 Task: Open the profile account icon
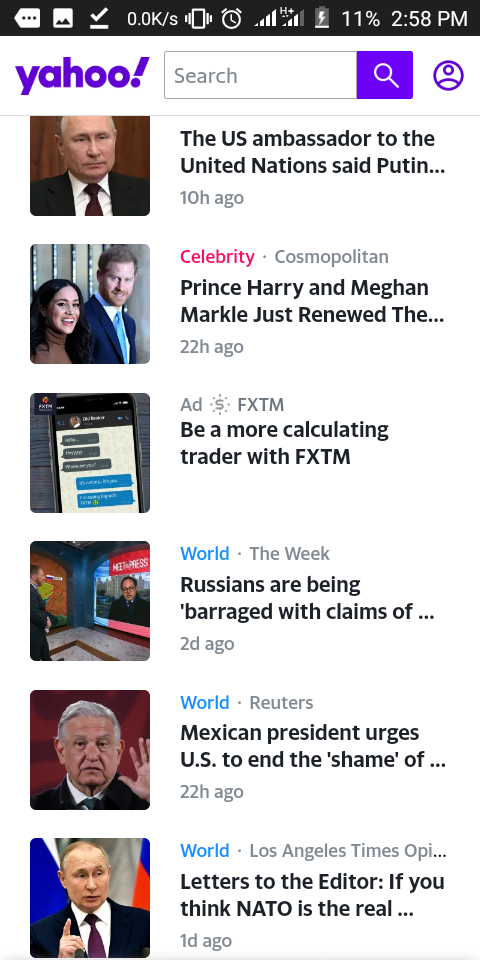point(448,75)
